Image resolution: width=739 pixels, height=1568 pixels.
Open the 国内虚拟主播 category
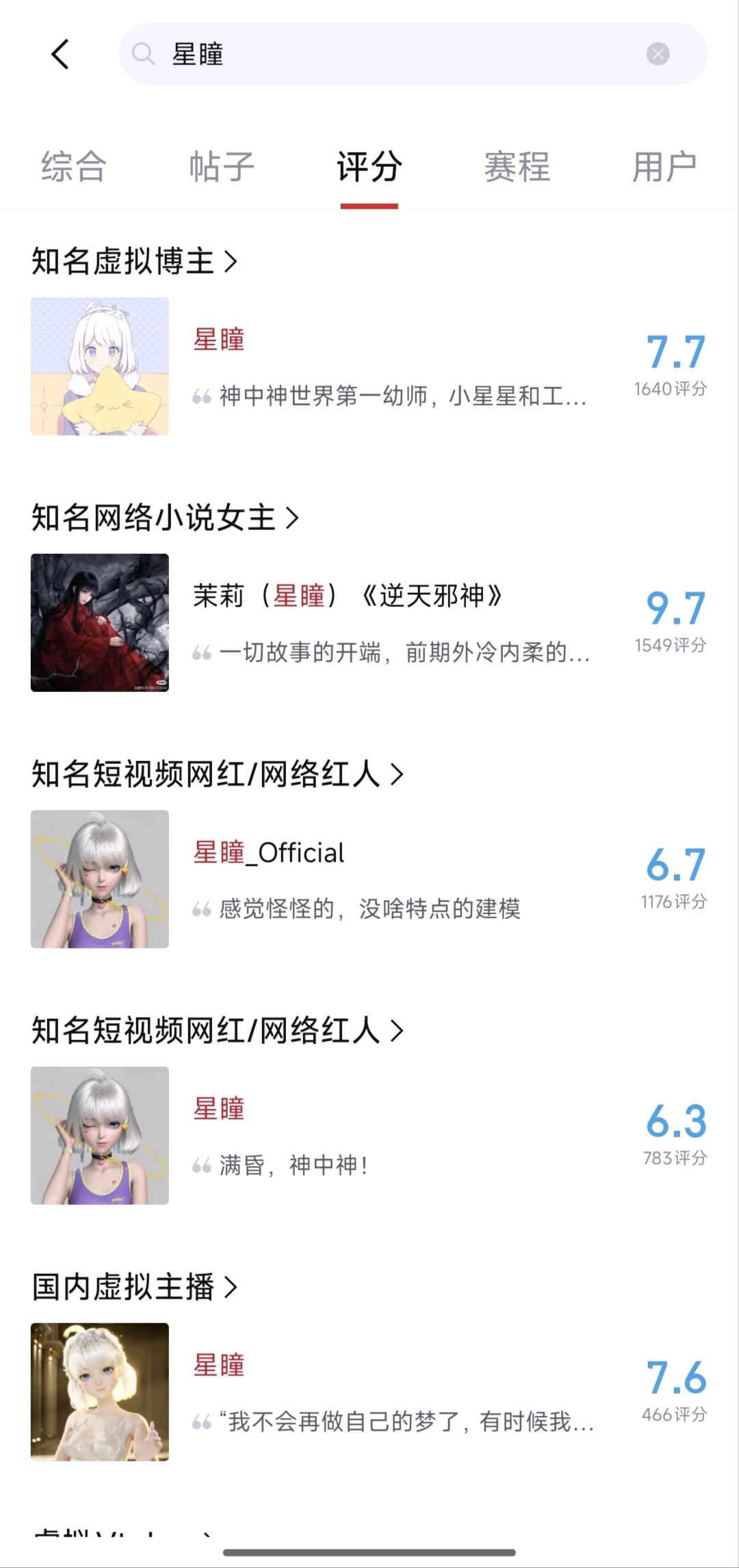point(134,1287)
